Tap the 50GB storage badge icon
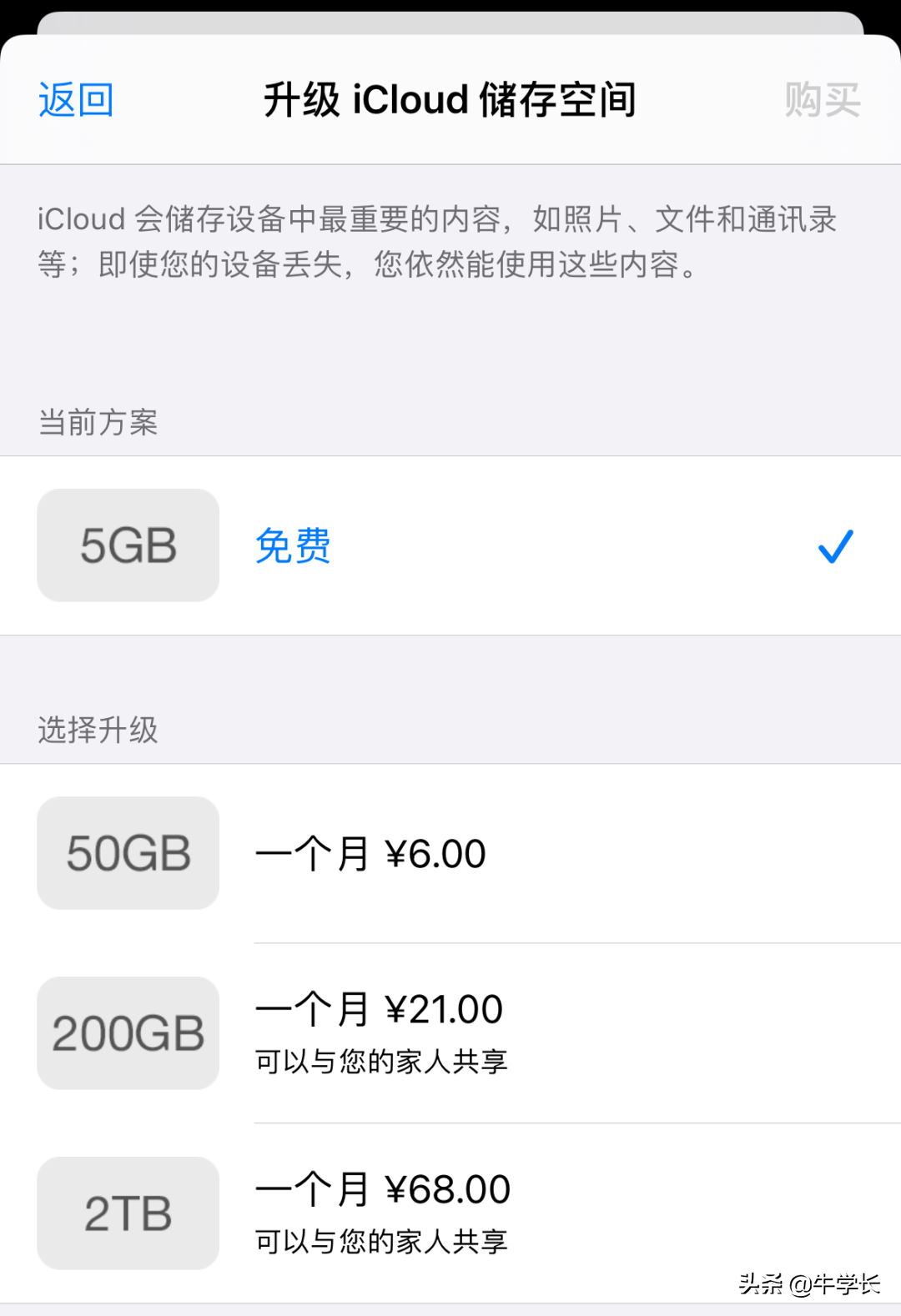 [x=127, y=852]
